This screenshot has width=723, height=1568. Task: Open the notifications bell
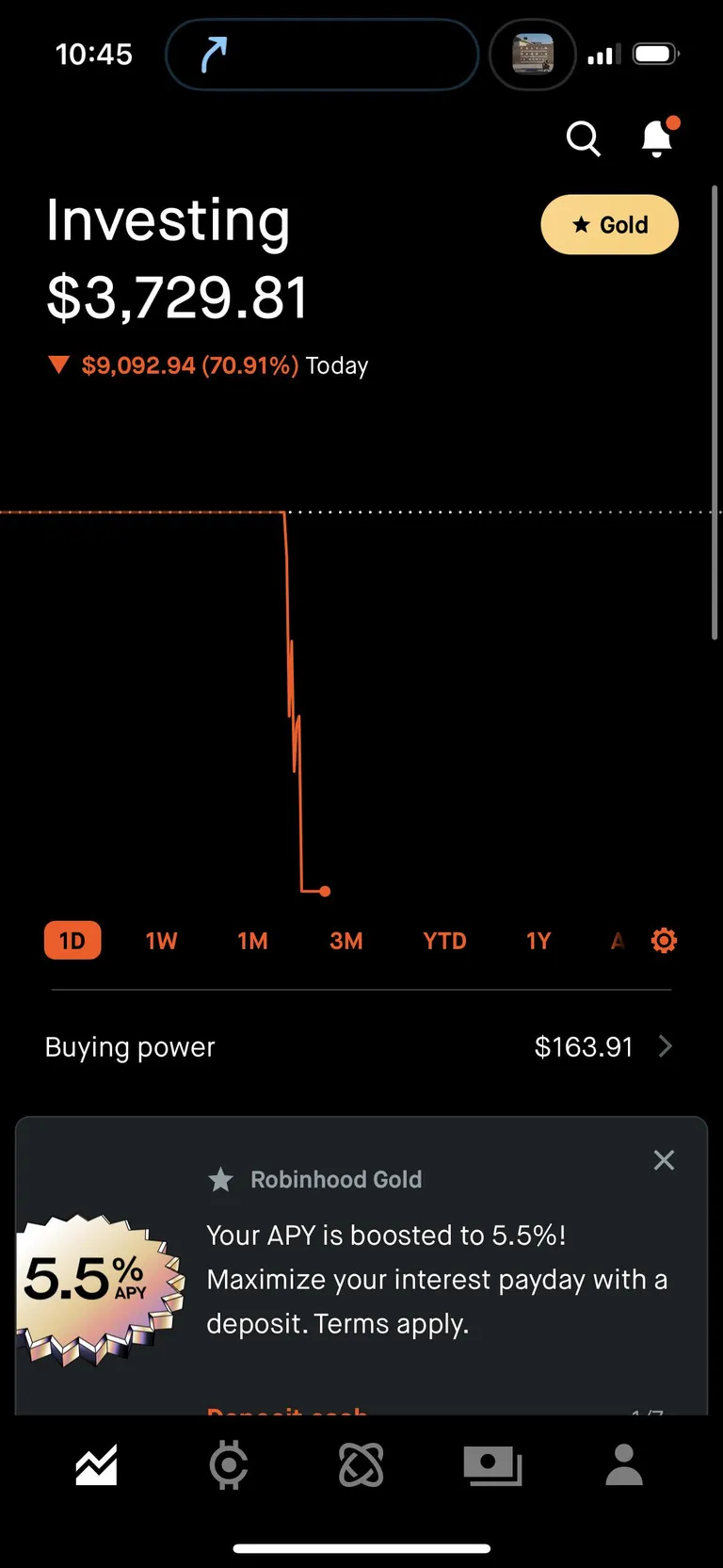coord(657,138)
